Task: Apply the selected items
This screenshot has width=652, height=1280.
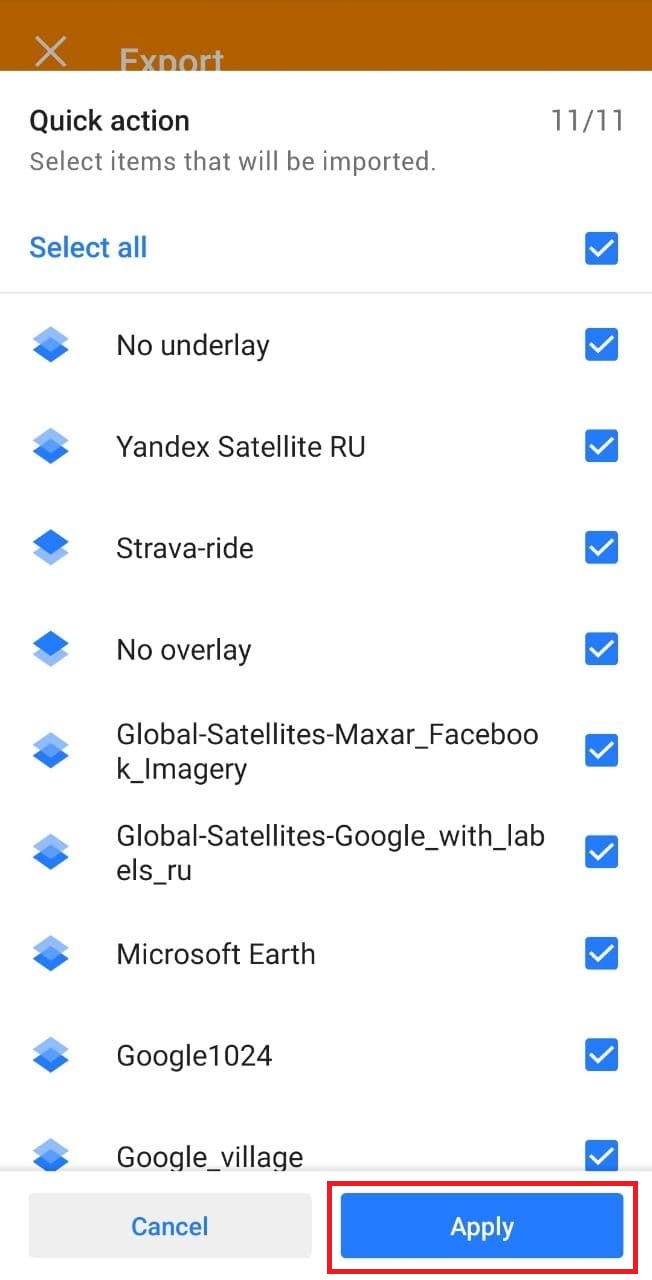Action: click(x=482, y=1226)
